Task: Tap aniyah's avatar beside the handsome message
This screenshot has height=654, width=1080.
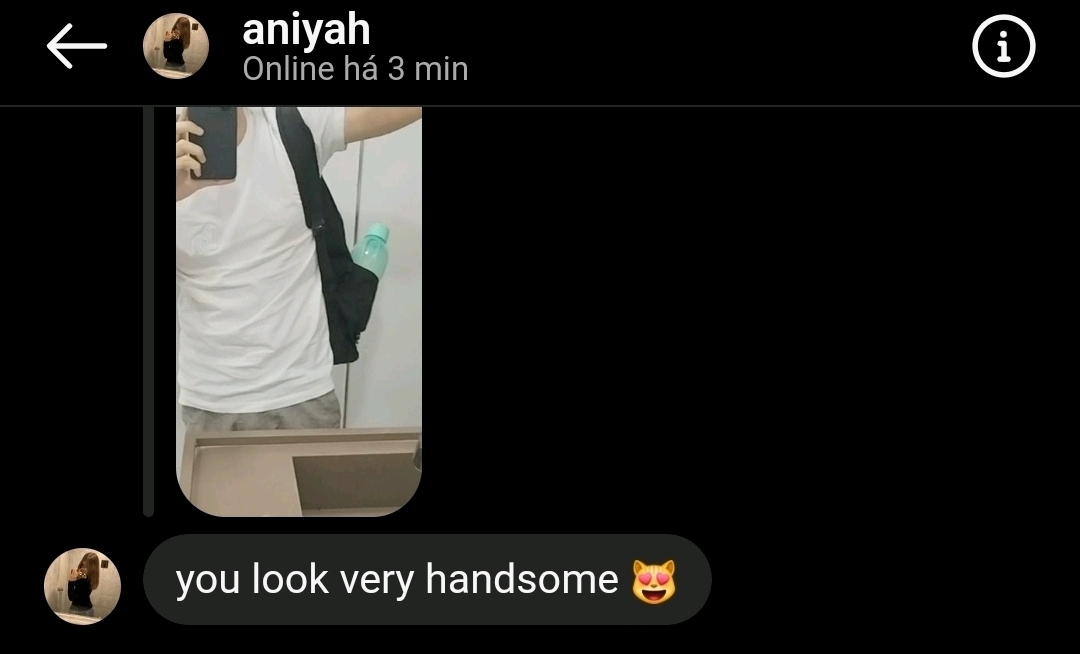Action: click(x=82, y=586)
